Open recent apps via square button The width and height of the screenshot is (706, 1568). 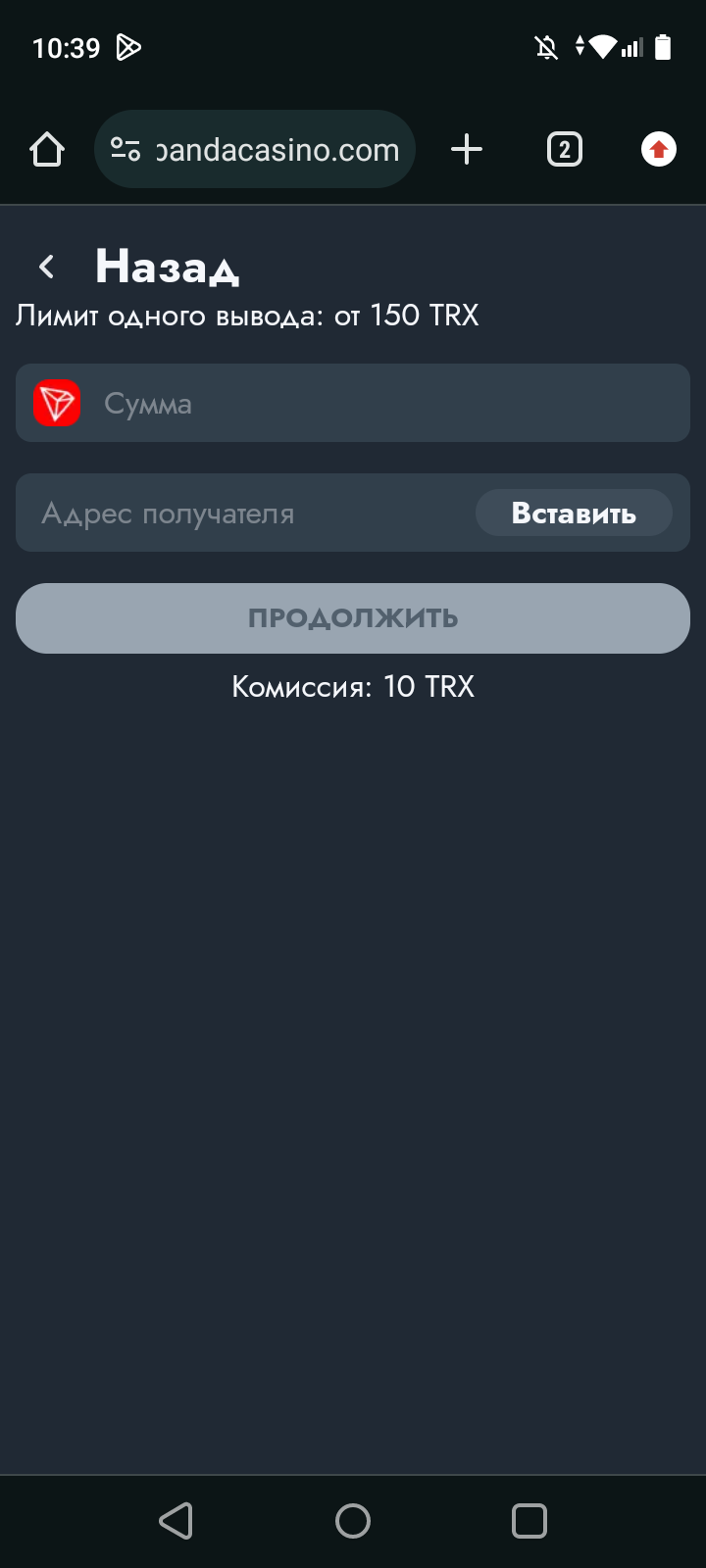(529, 1521)
